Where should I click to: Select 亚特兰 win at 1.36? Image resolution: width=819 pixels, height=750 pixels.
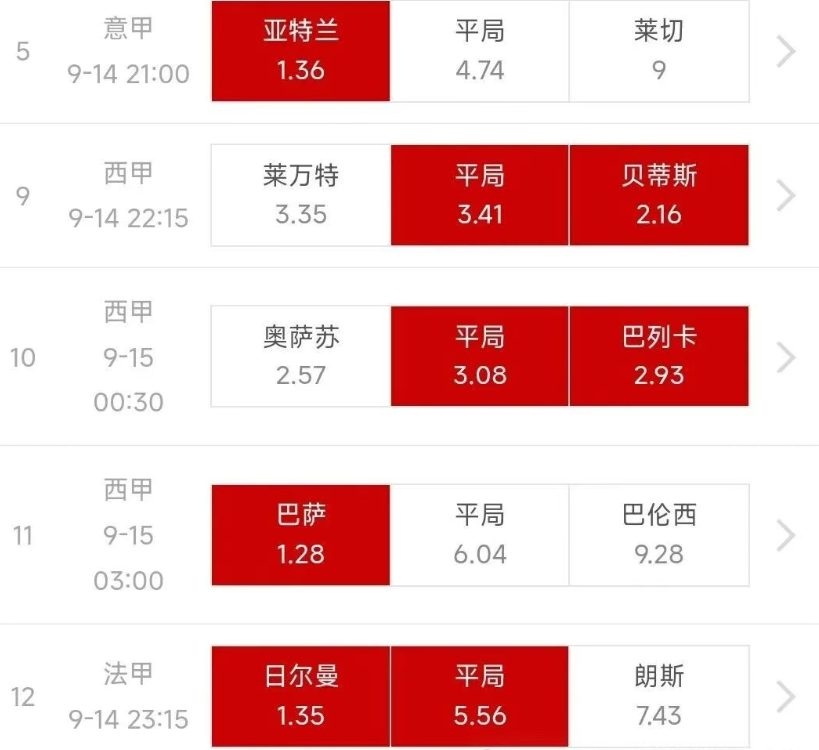click(x=300, y=51)
